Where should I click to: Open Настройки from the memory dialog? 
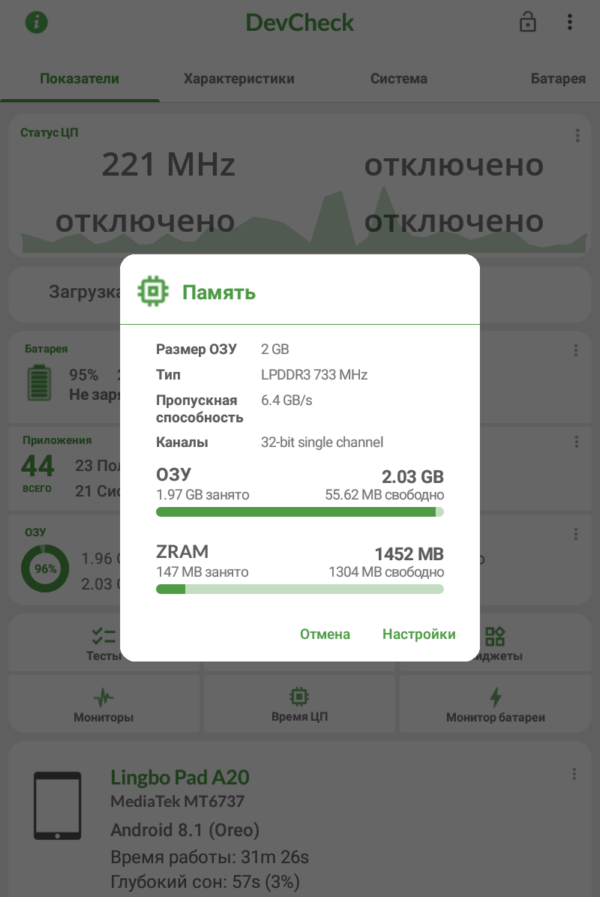[x=418, y=634]
